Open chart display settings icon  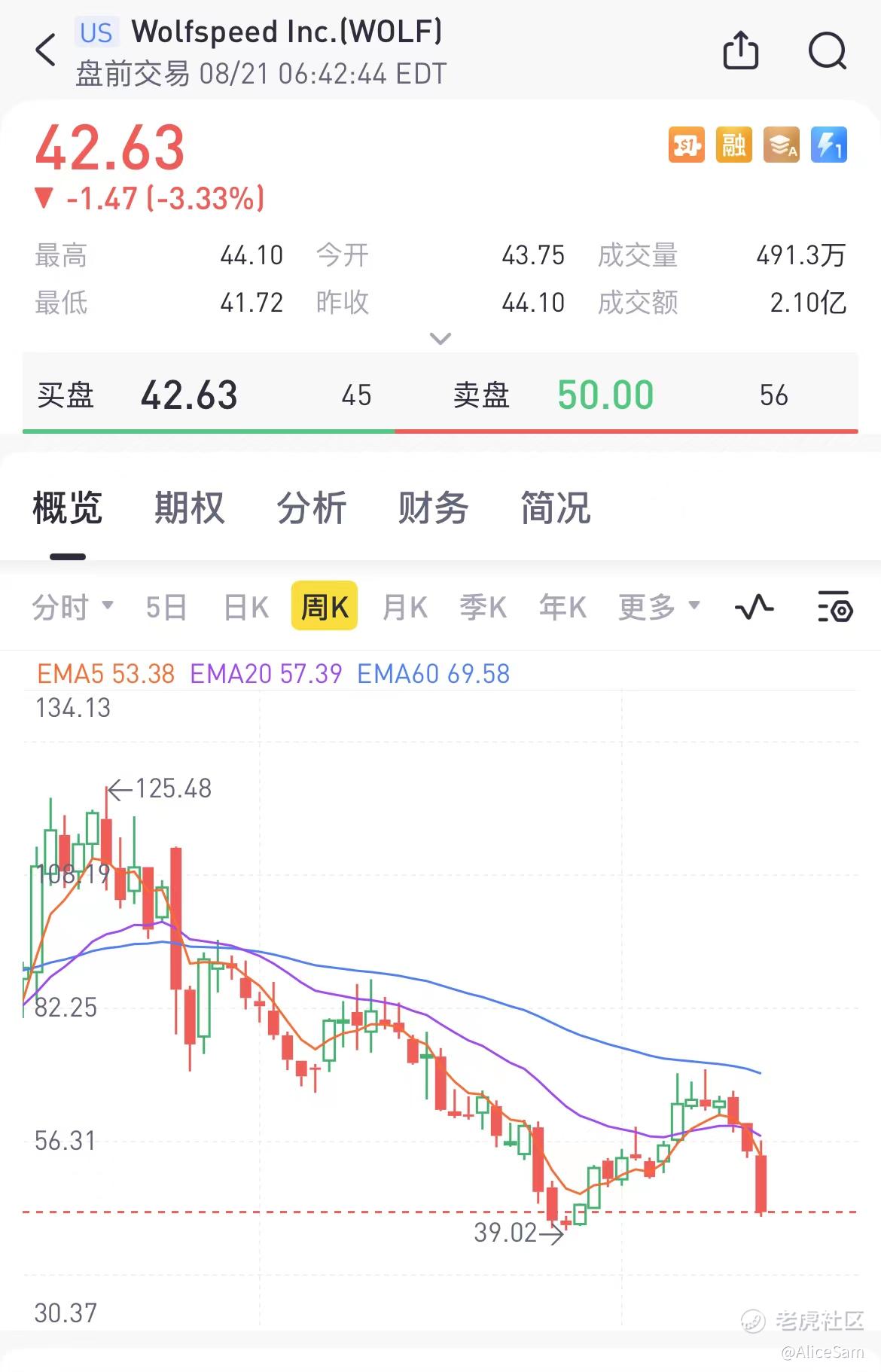(x=834, y=606)
